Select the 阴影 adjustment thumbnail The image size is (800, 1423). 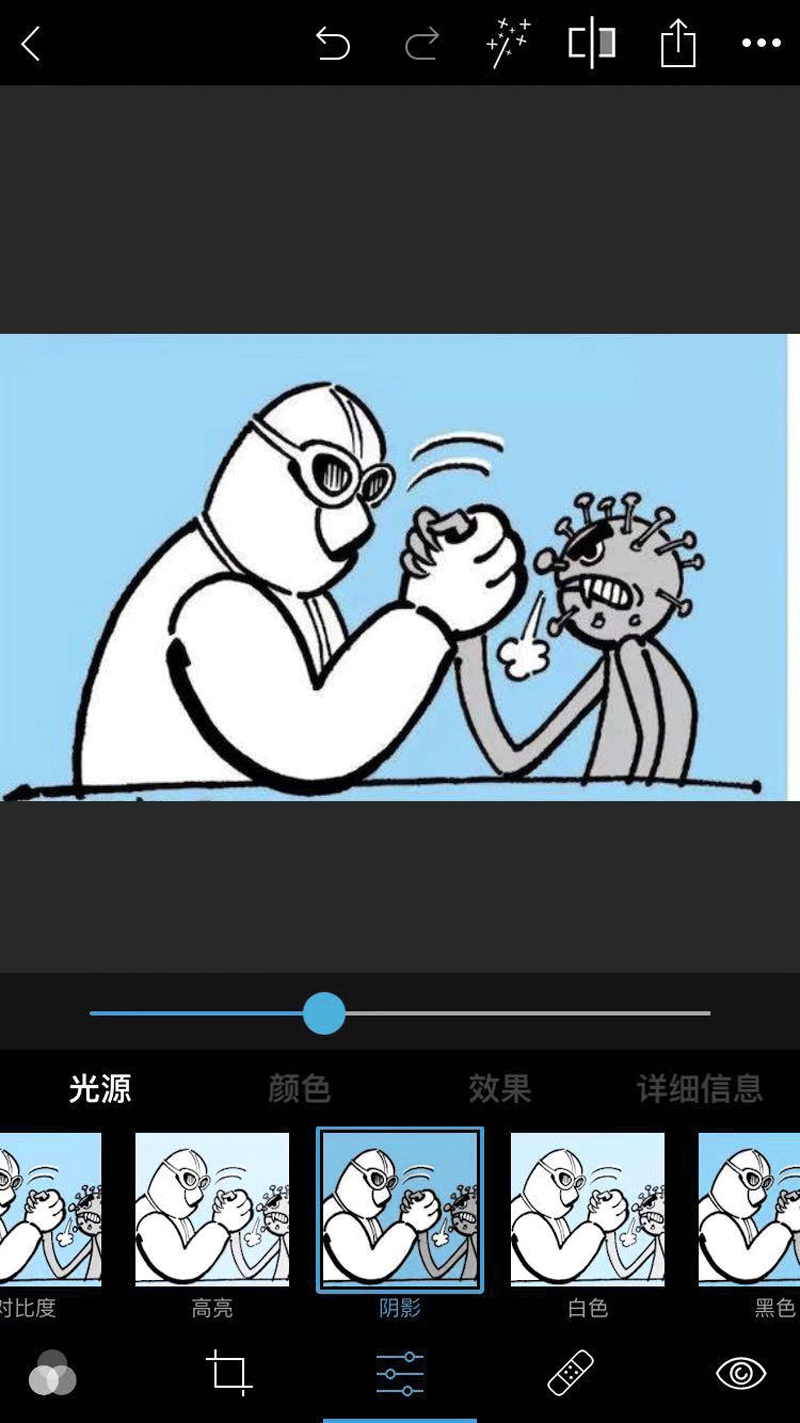(400, 1208)
